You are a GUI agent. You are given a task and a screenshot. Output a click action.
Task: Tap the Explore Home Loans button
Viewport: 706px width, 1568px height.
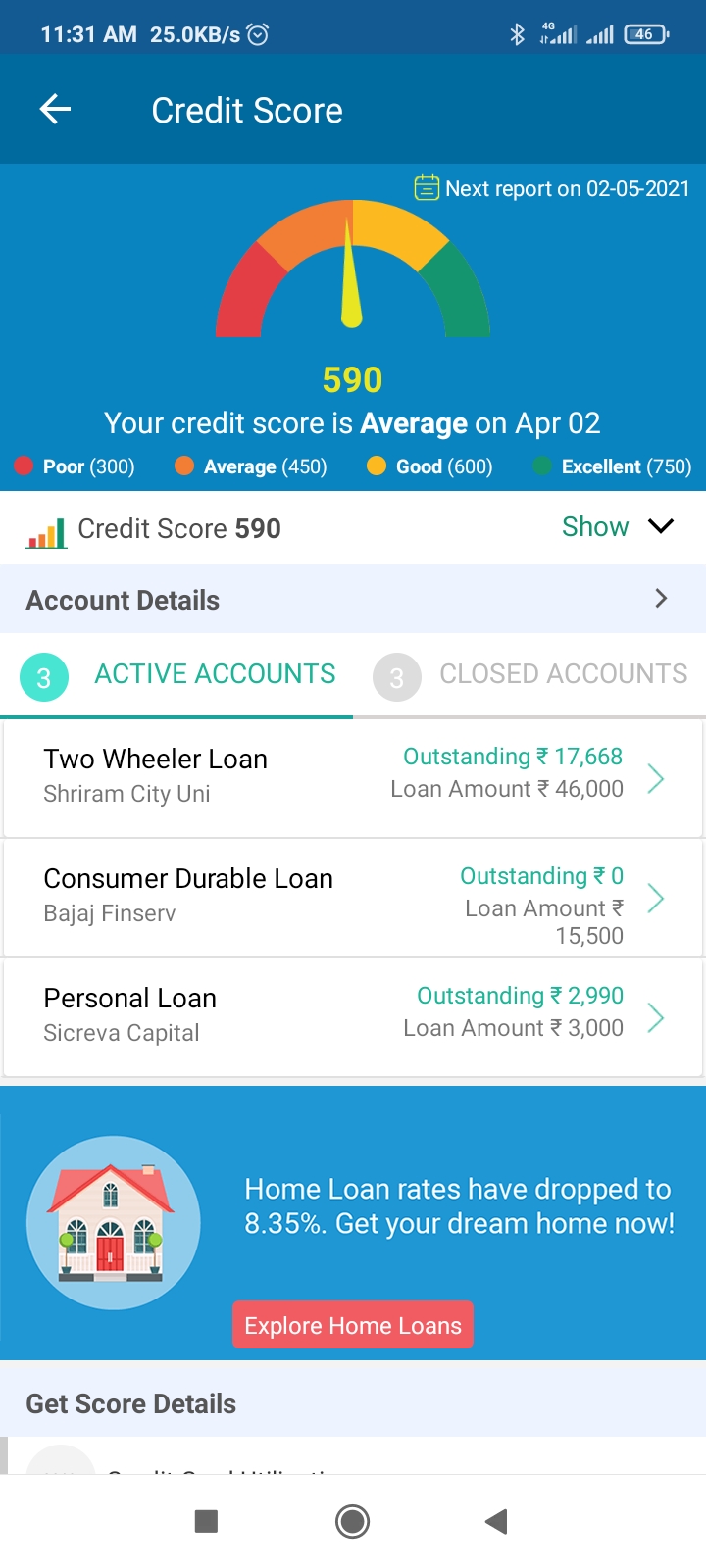(x=353, y=1325)
